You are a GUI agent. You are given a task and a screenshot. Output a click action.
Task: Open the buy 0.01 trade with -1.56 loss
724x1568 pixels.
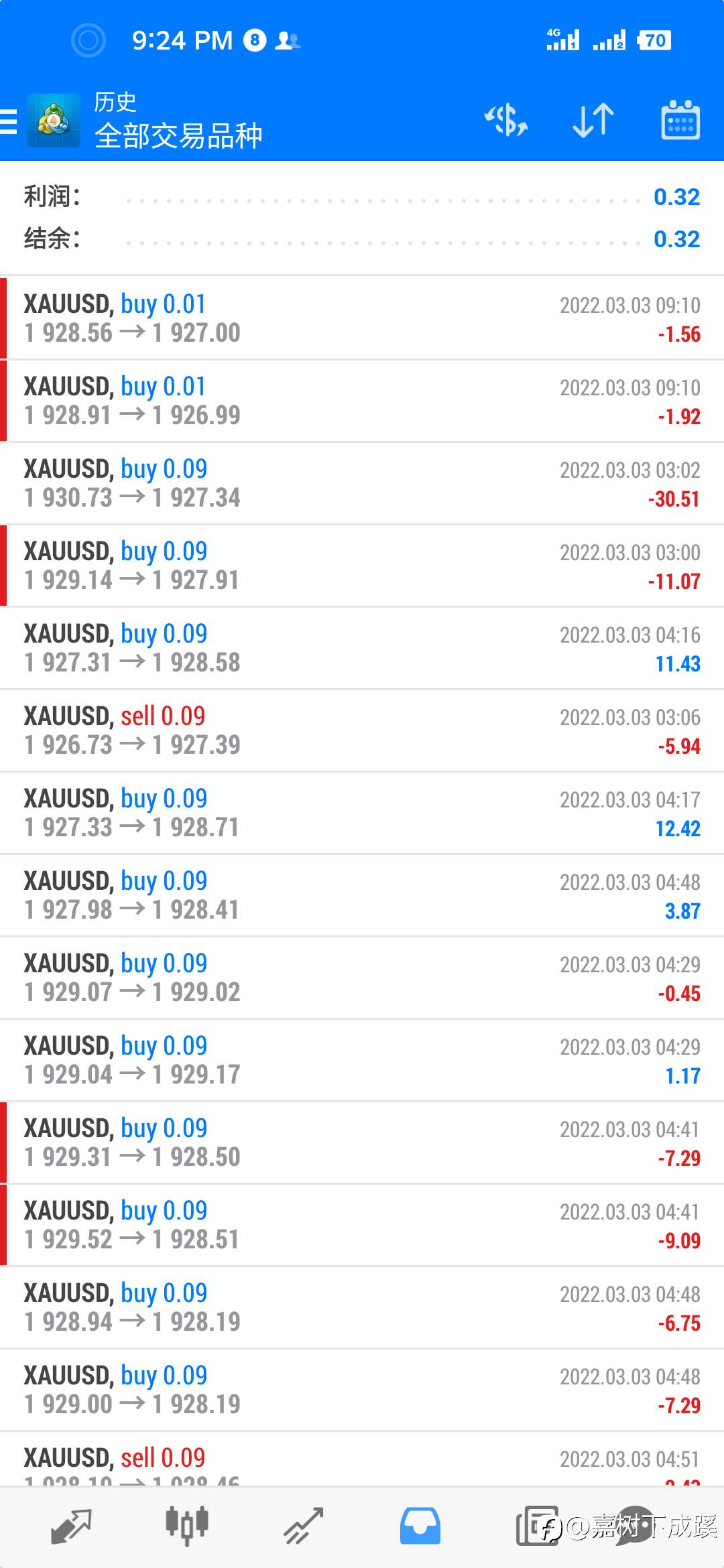point(362,318)
